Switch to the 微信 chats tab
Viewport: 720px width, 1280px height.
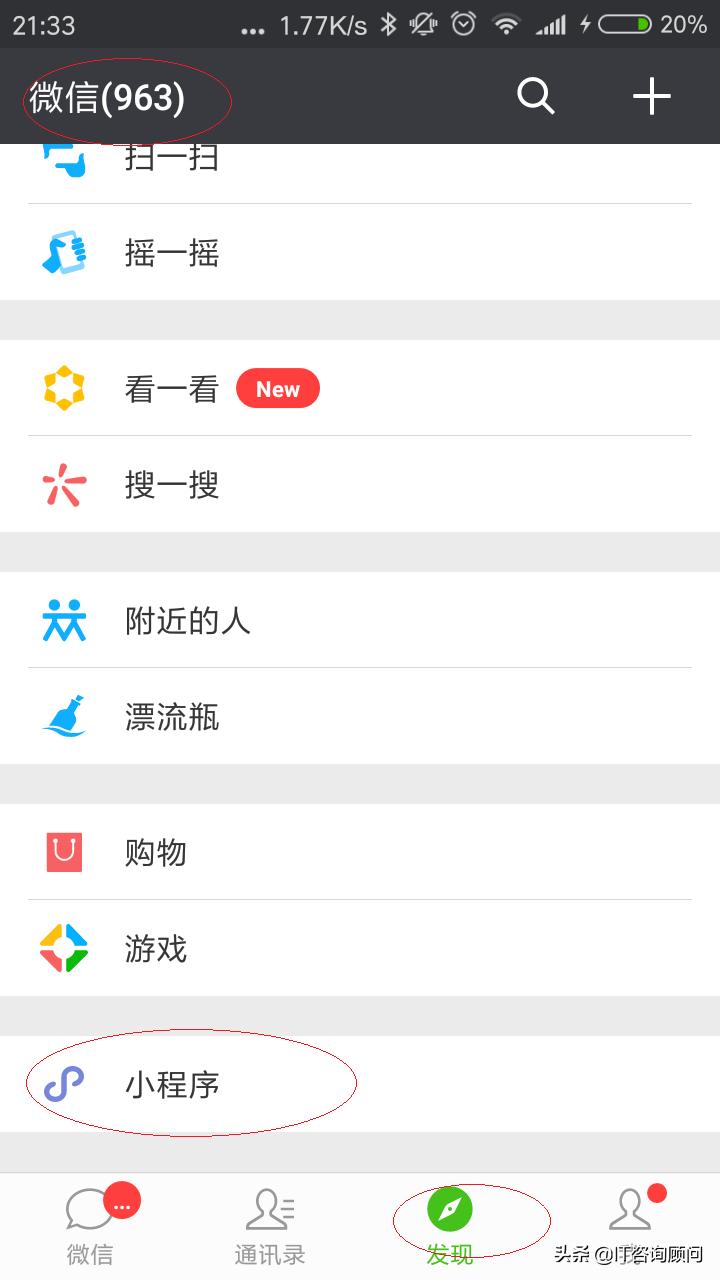[90, 1220]
